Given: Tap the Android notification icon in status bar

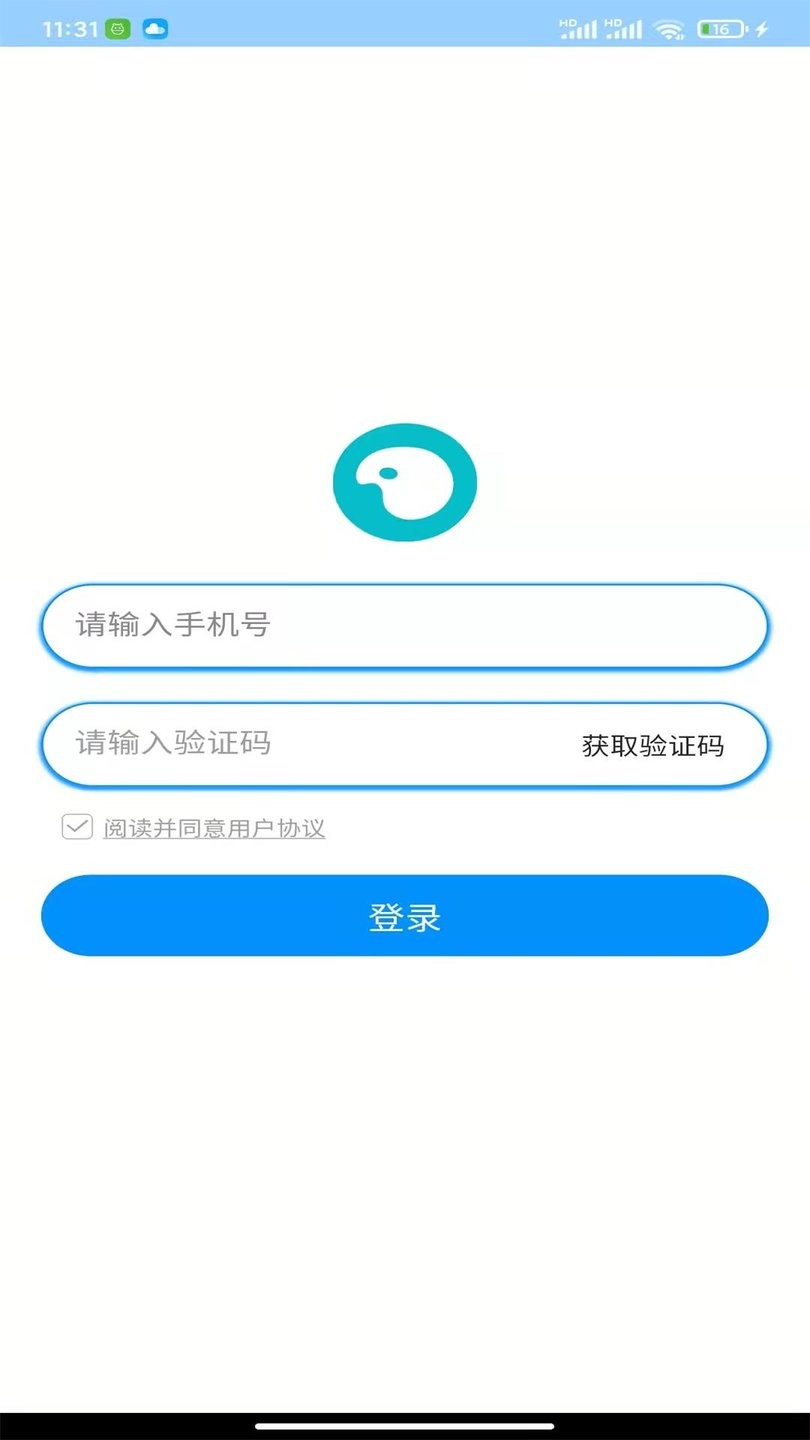Looking at the screenshot, I should (119, 29).
